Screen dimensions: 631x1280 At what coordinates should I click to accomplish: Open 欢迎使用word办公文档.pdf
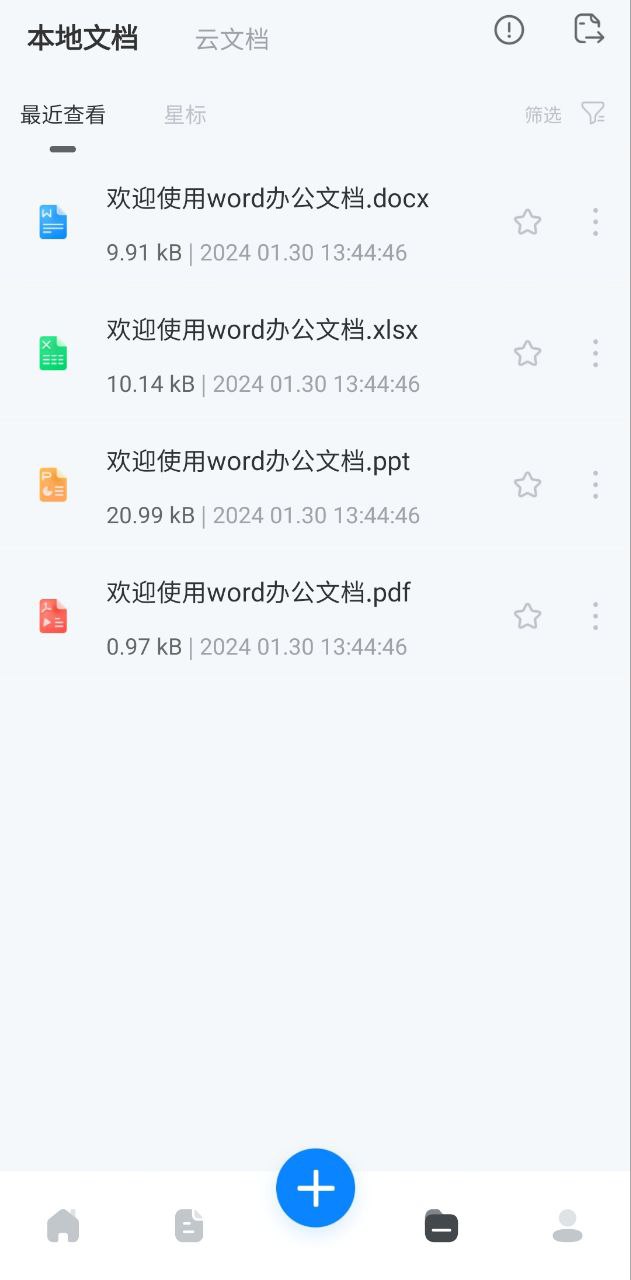[x=315, y=616]
